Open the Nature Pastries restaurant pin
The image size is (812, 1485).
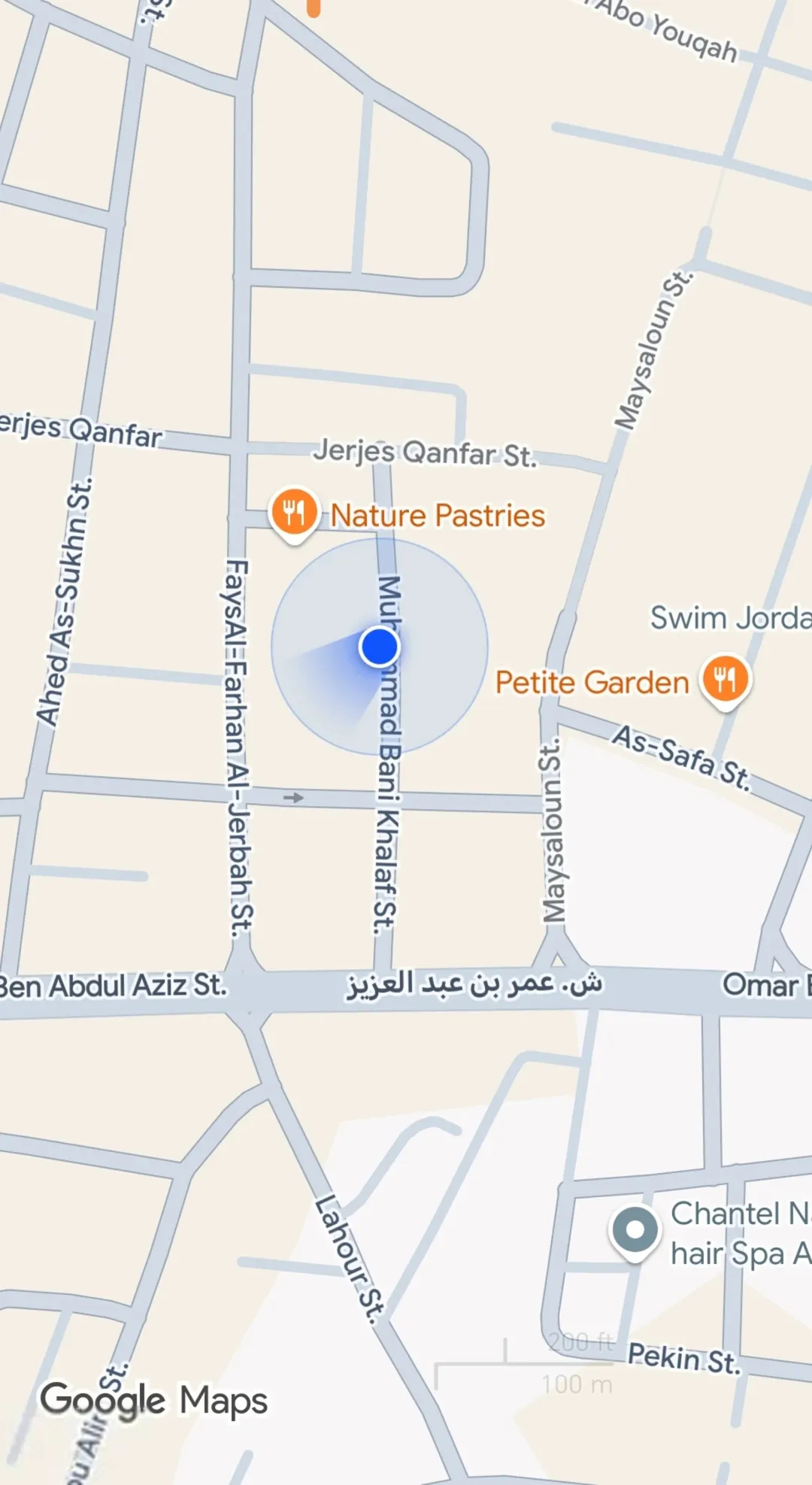(x=294, y=514)
